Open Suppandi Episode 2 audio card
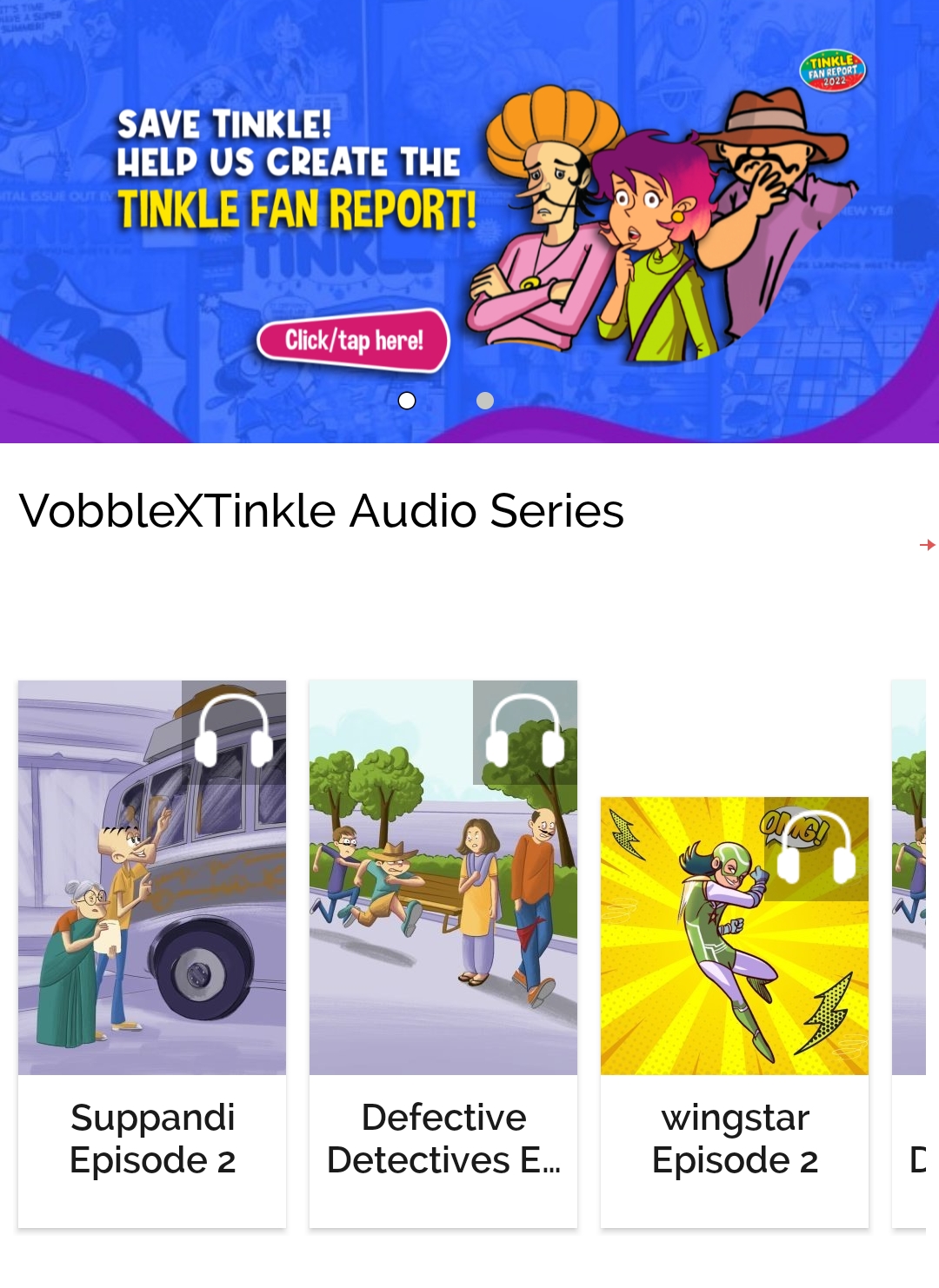The width and height of the screenshot is (939, 1288). (x=152, y=952)
